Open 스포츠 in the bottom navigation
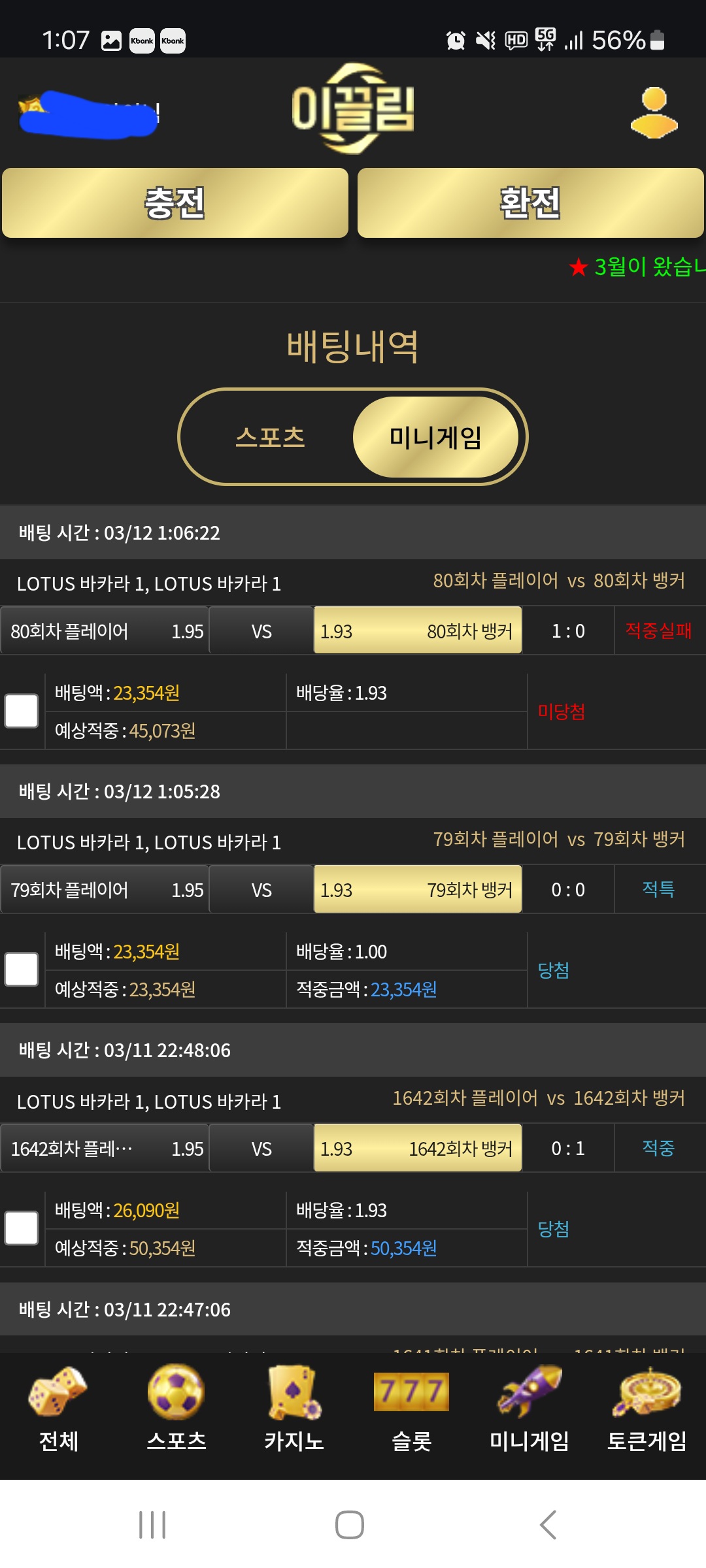 pyautogui.click(x=176, y=1409)
